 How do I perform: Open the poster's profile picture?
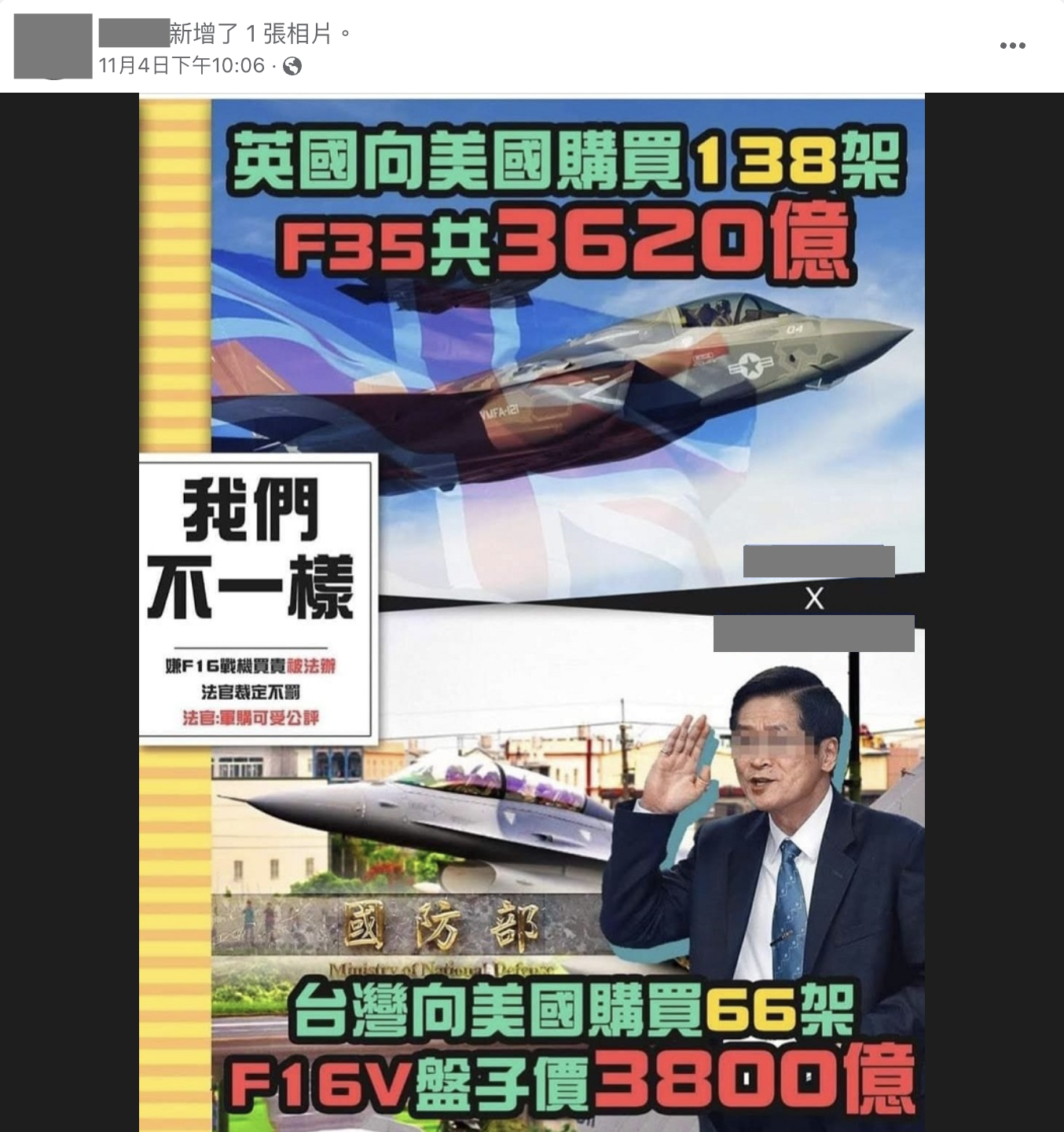pos(53,46)
